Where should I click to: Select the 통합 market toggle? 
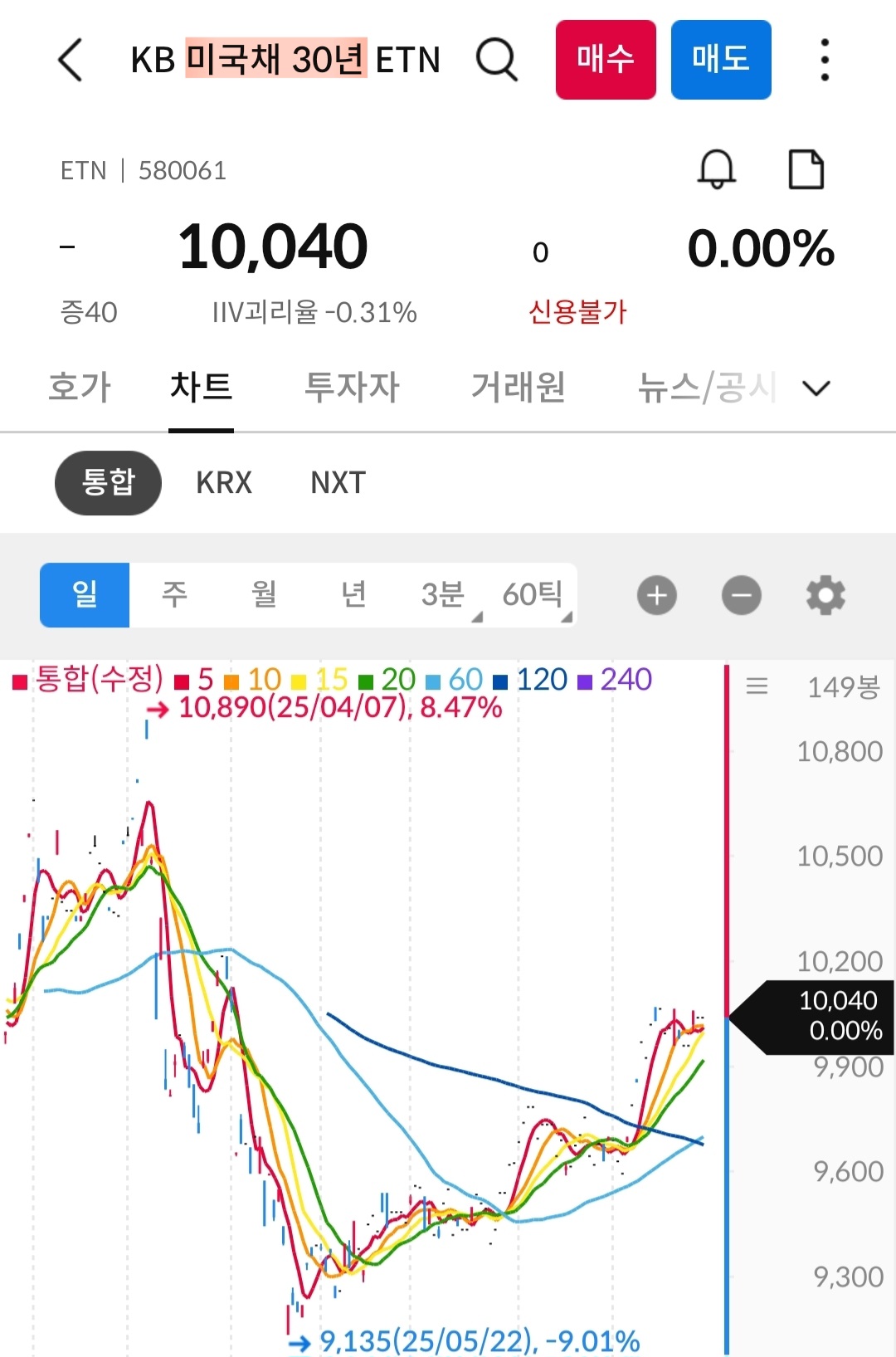[108, 482]
